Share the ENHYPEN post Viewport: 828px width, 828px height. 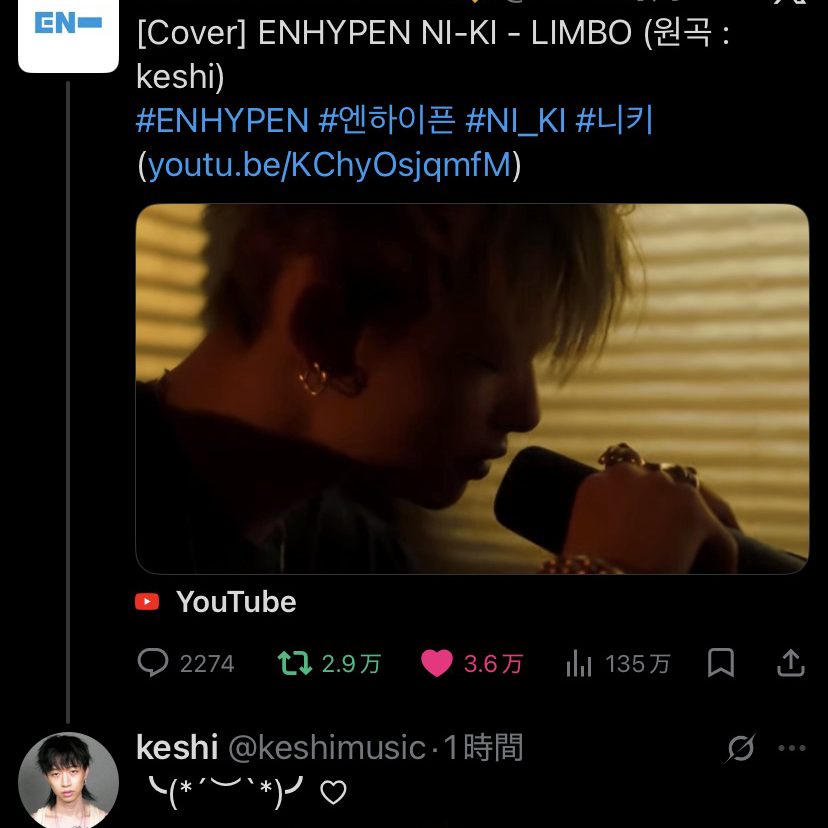click(790, 663)
